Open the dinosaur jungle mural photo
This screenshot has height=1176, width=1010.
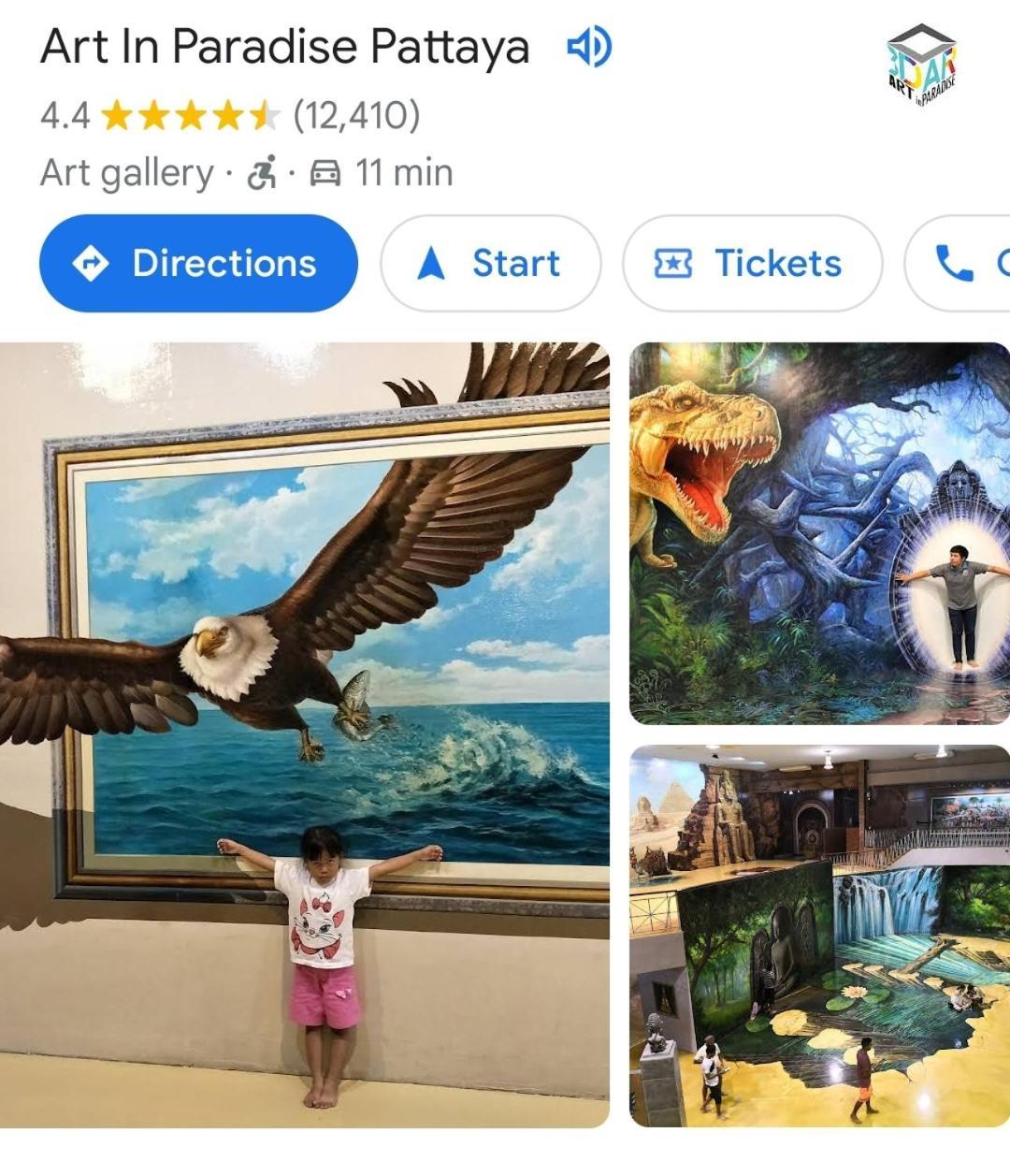[819, 533]
